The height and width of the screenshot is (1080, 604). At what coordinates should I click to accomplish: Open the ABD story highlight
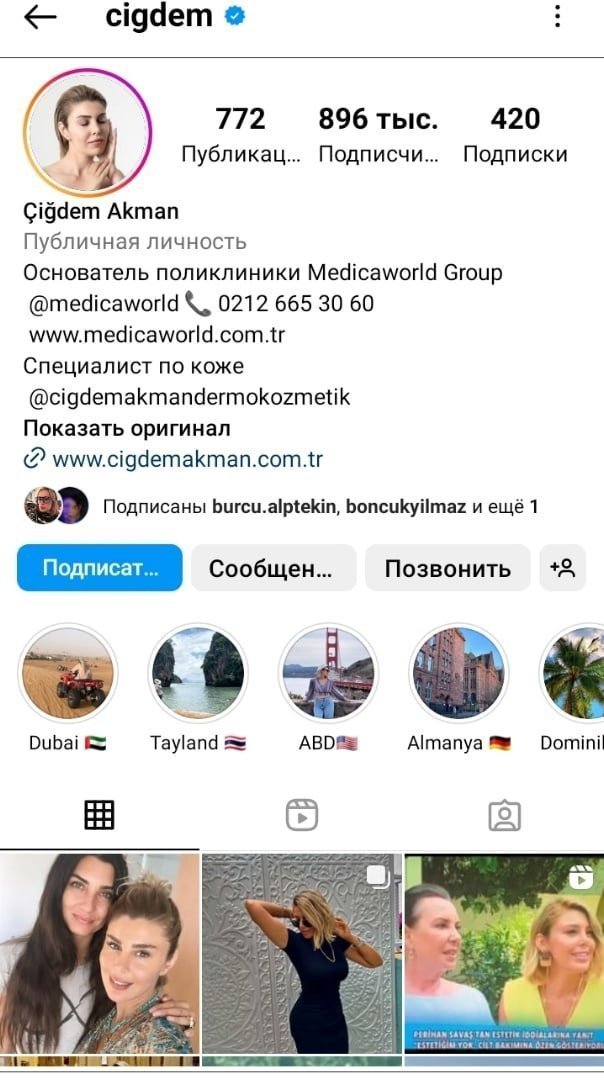pyautogui.click(x=328, y=673)
